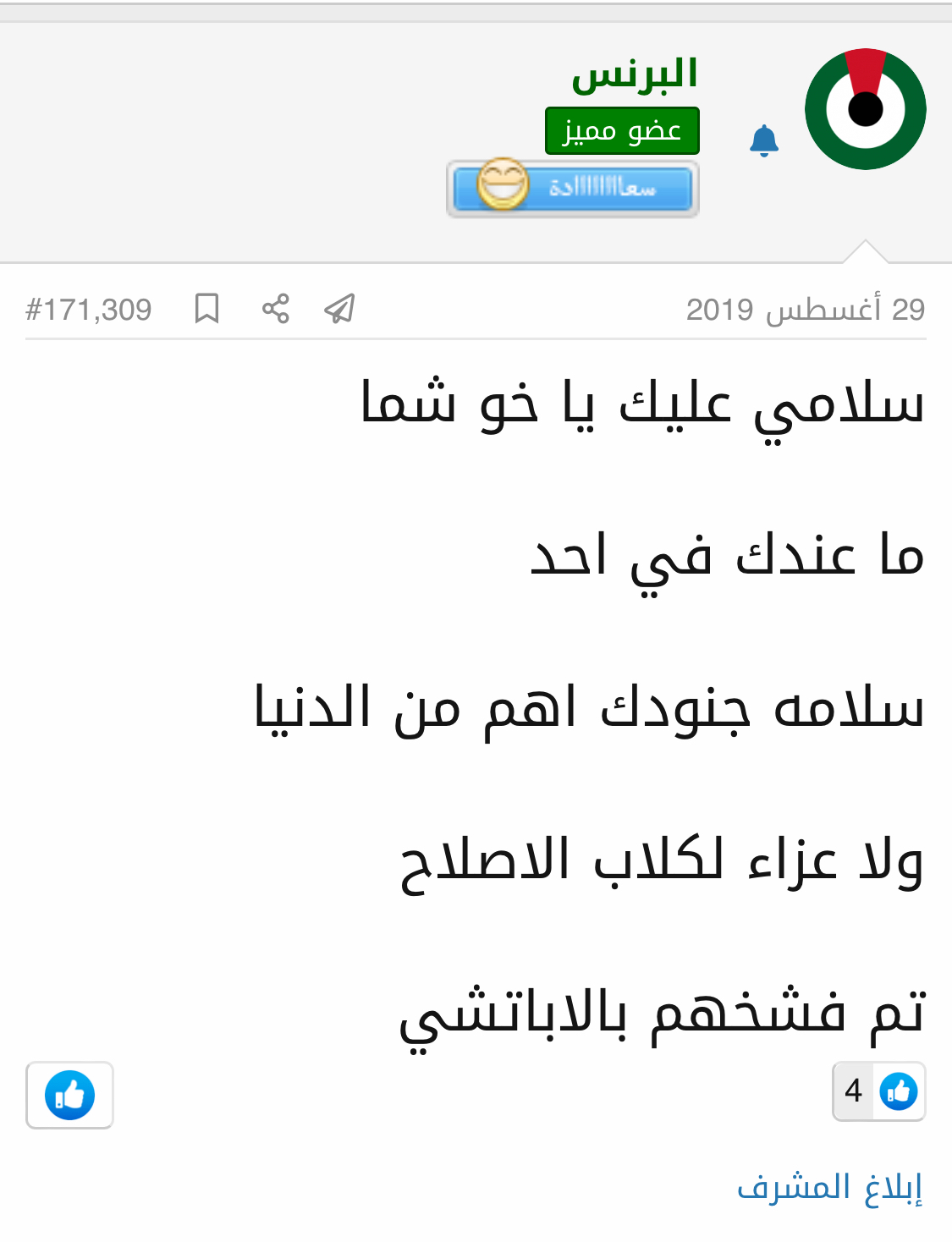Open the profile of user البرنس

[x=635, y=74]
